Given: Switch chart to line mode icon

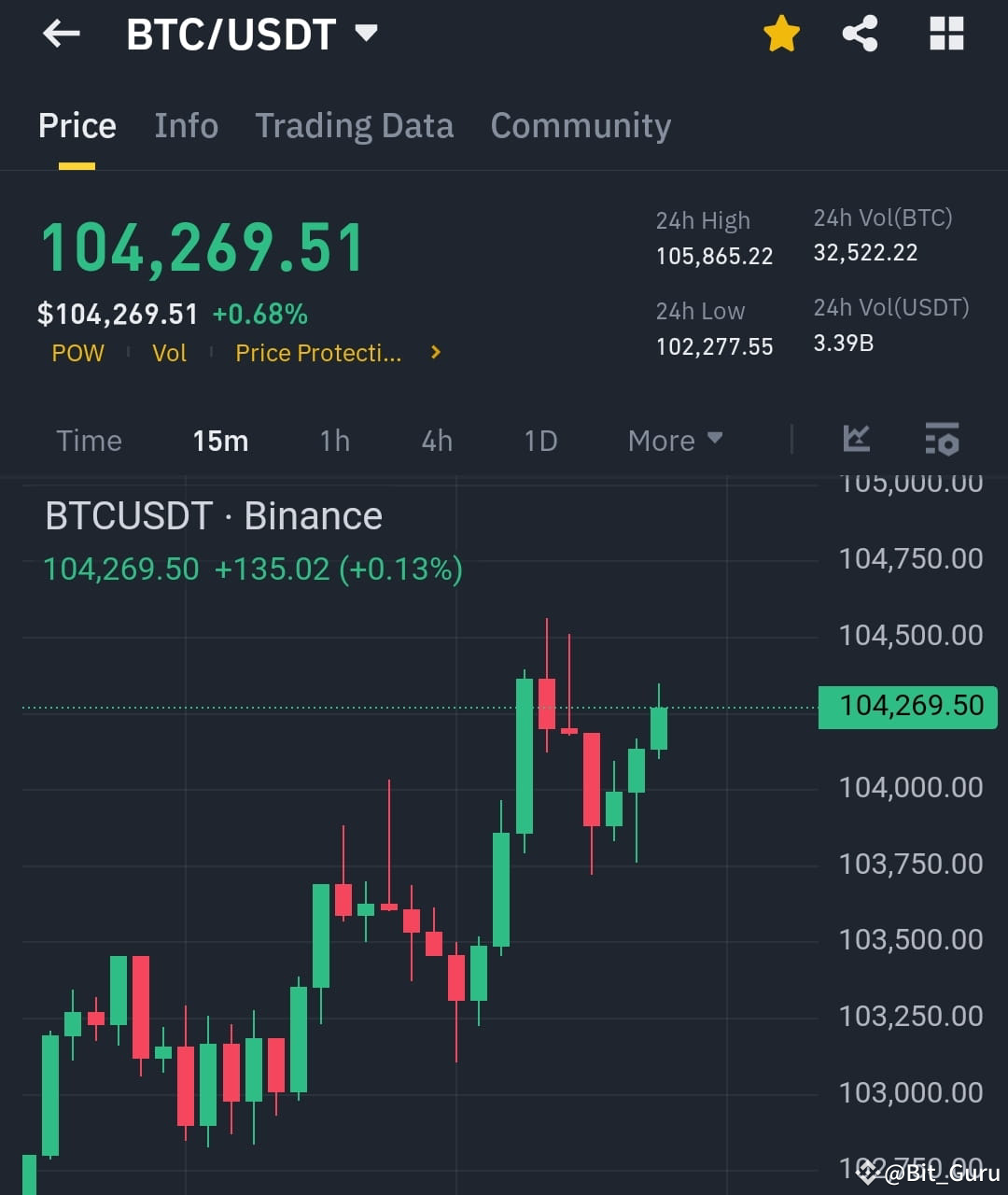Looking at the screenshot, I should (x=856, y=440).
